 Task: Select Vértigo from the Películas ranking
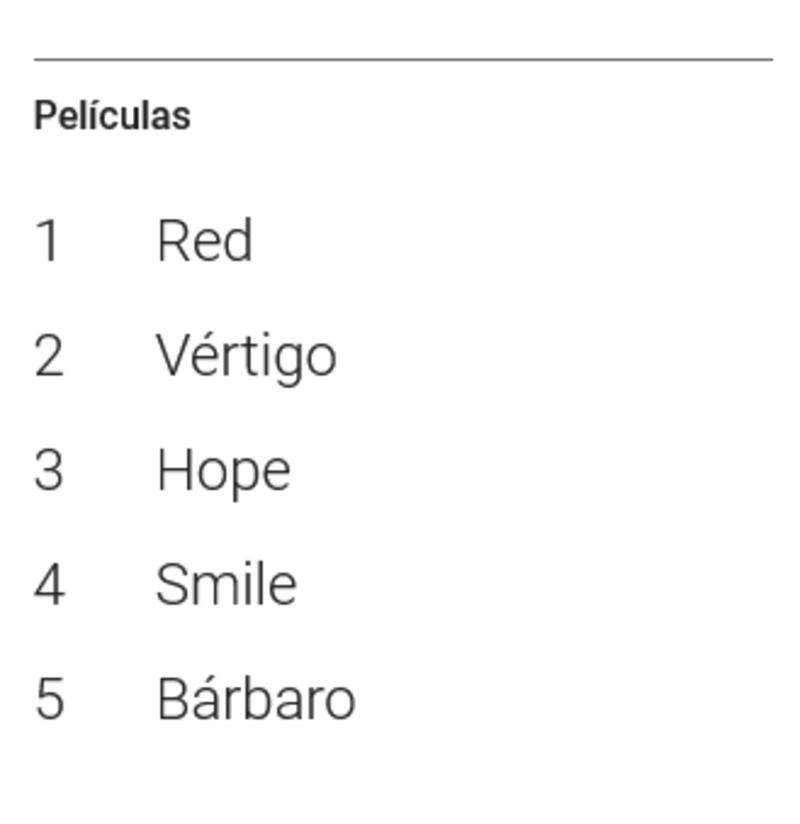pyautogui.click(x=246, y=356)
